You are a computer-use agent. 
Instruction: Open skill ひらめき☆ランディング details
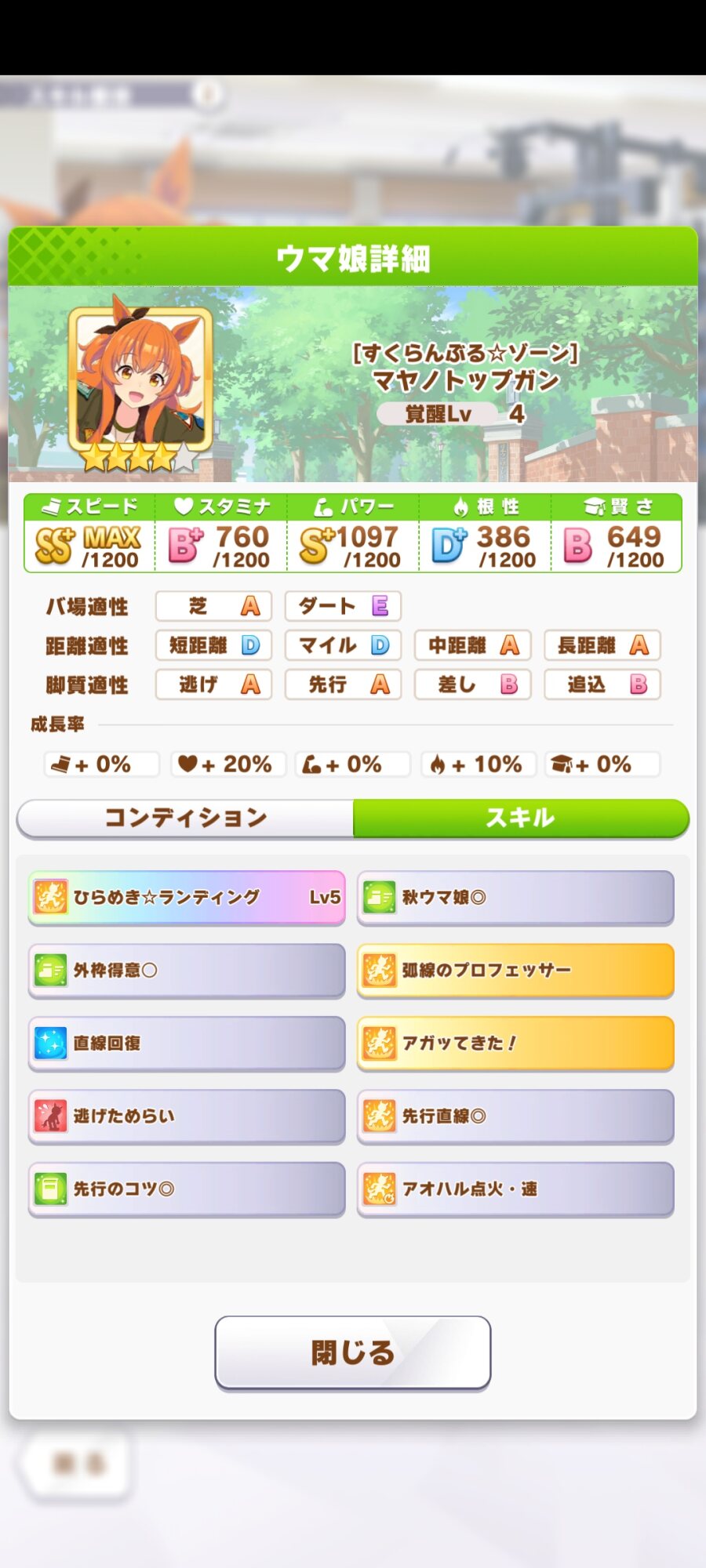pyautogui.click(x=187, y=897)
